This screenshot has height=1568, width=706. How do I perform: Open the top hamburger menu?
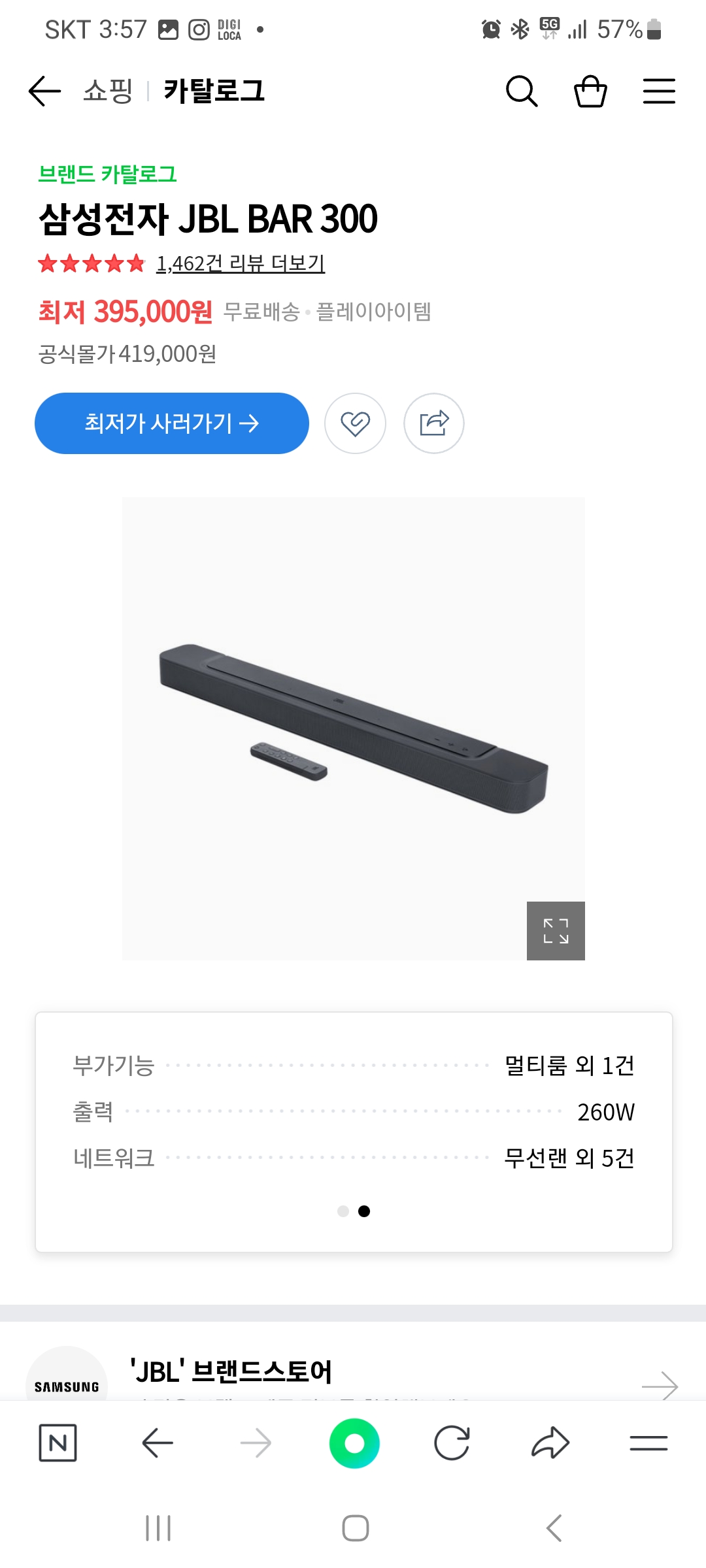[658, 91]
